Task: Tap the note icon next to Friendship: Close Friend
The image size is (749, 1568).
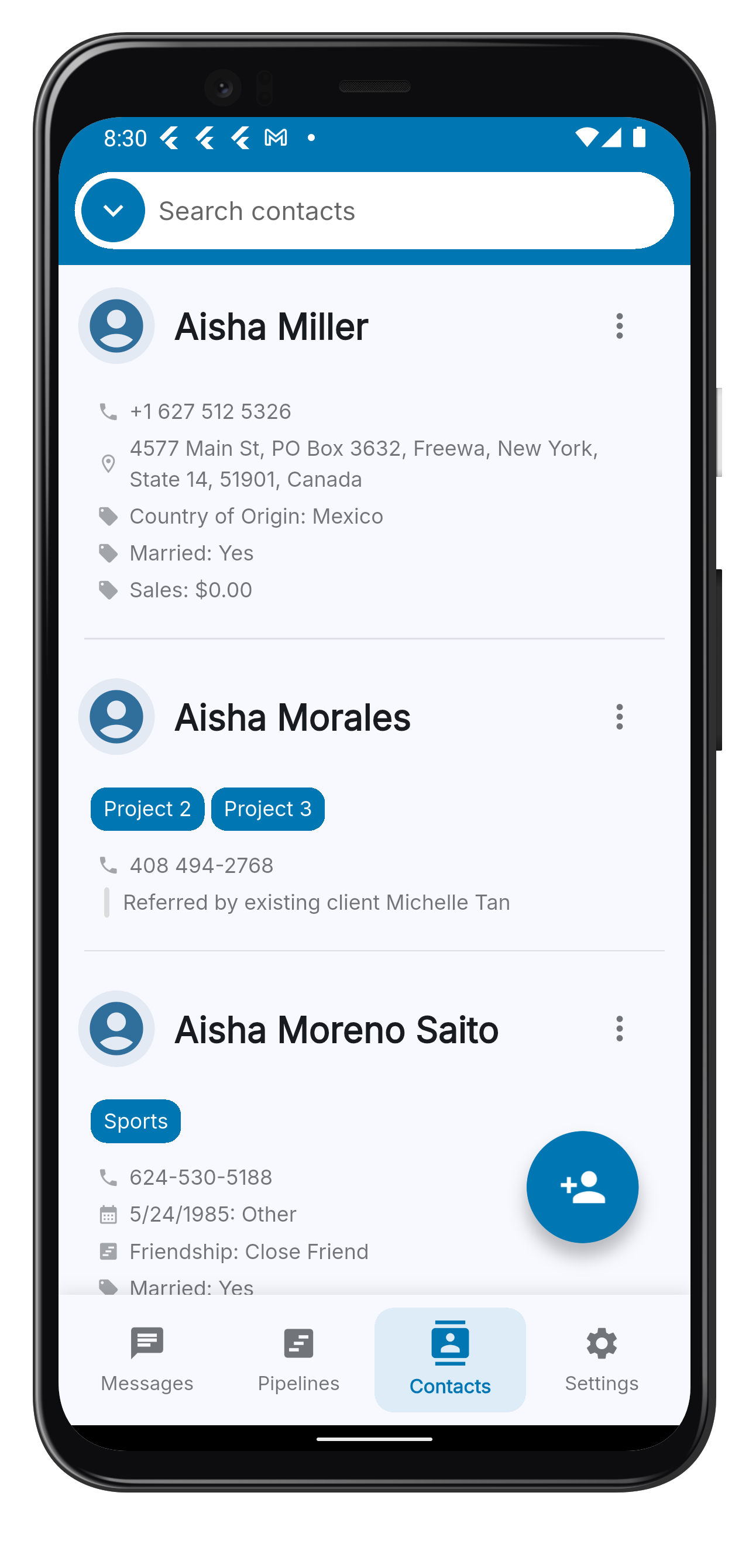Action: (x=108, y=1251)
